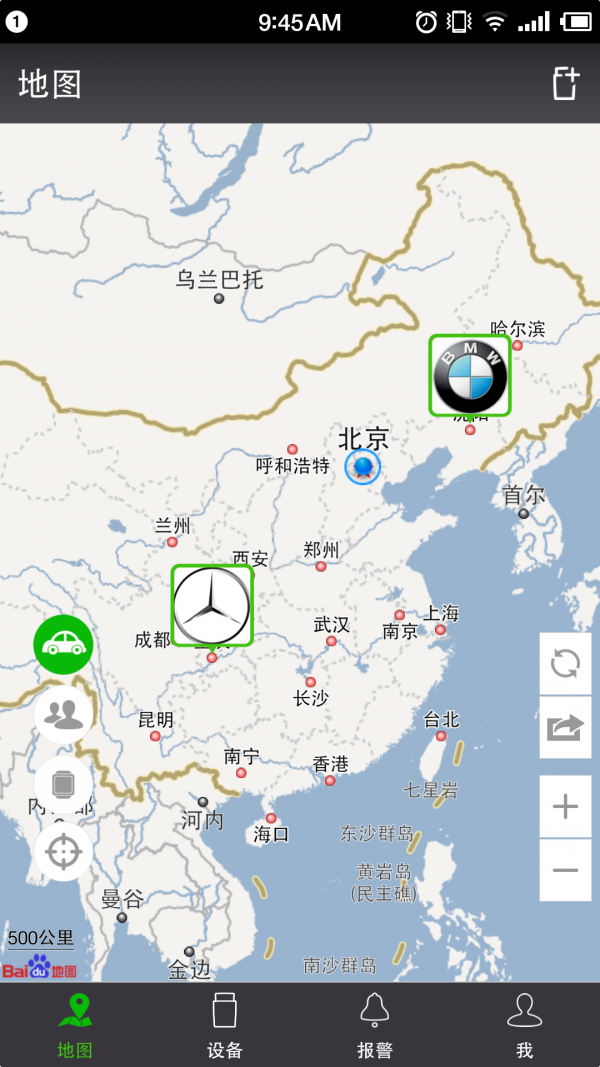Go to the 我 profile tab

[524, 1025]
